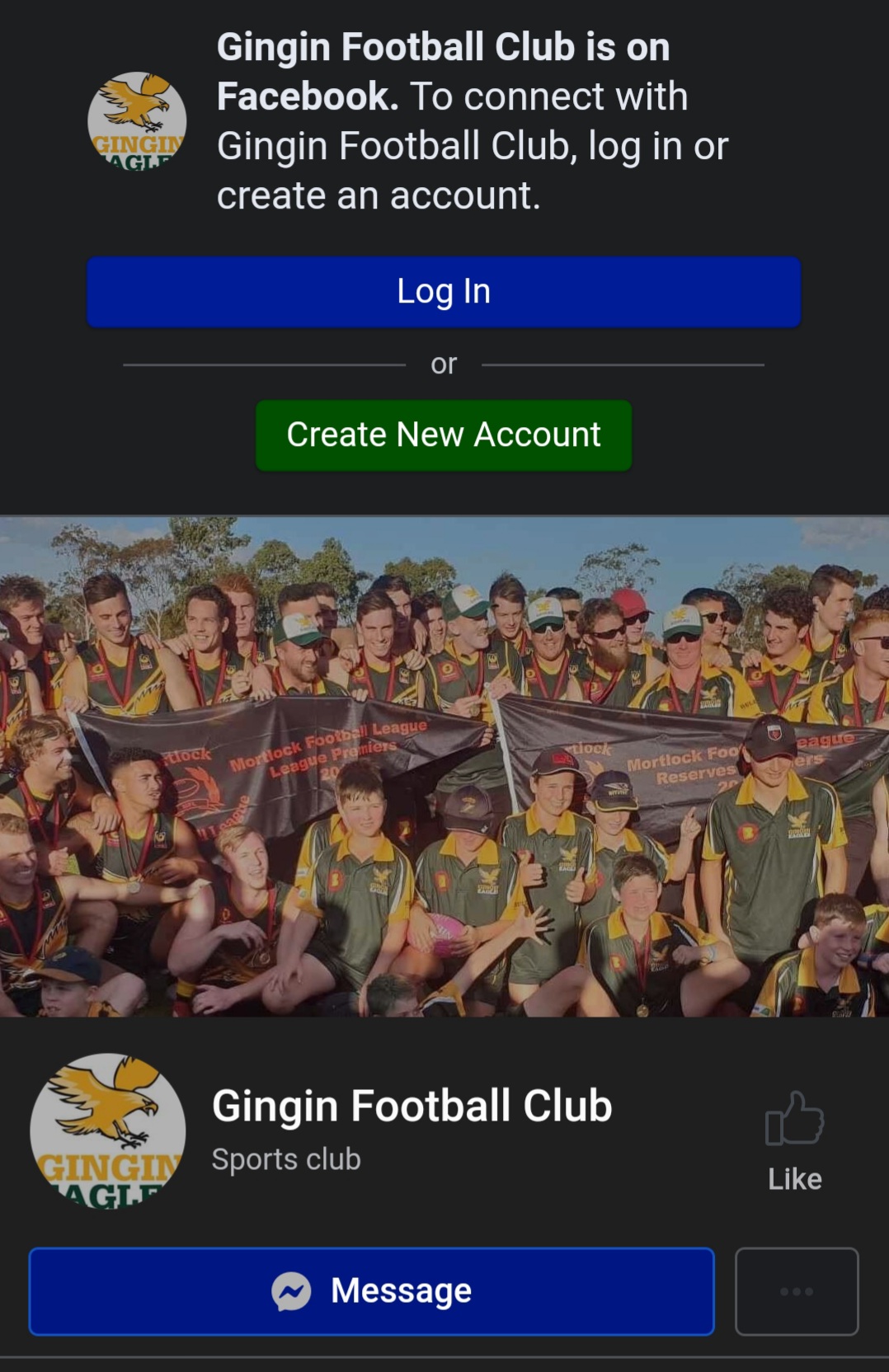
Task: Open the team cover photo
Action: pos(444,767)
